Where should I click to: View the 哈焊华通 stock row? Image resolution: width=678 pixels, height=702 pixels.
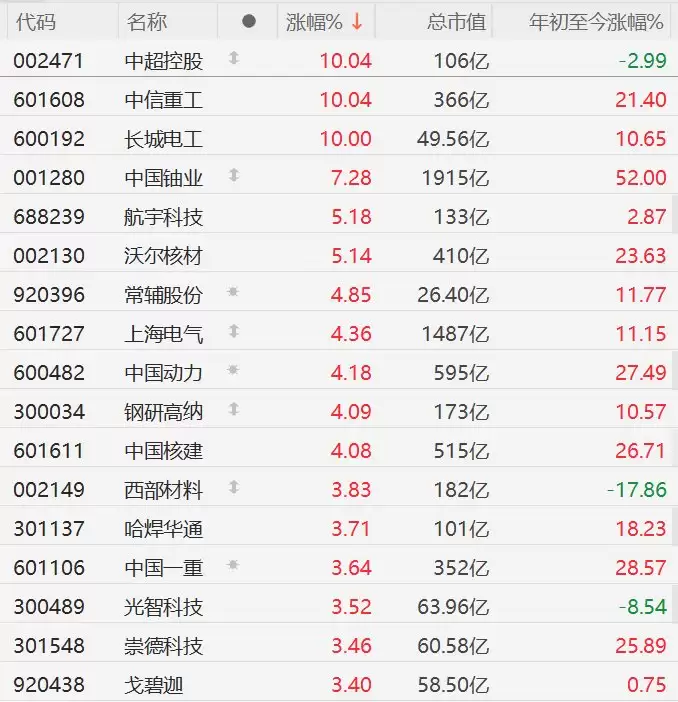[164, 529]
